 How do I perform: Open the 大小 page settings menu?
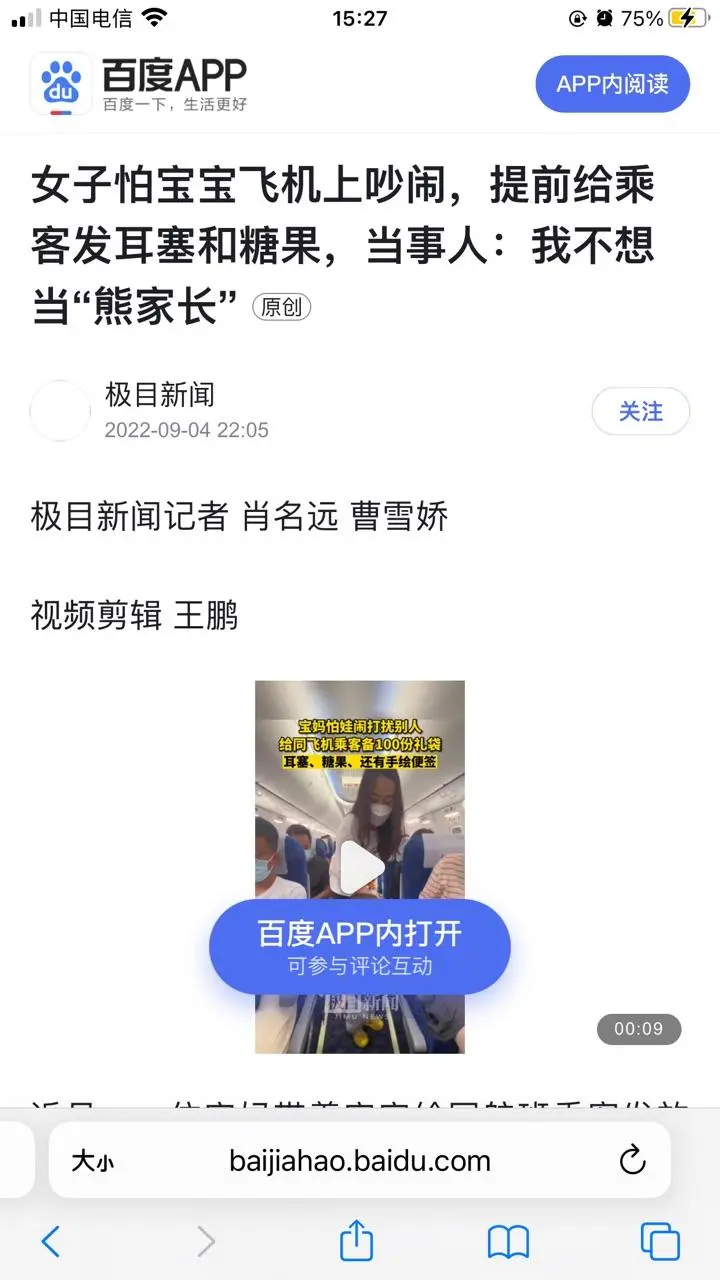tap(92, 1161)
